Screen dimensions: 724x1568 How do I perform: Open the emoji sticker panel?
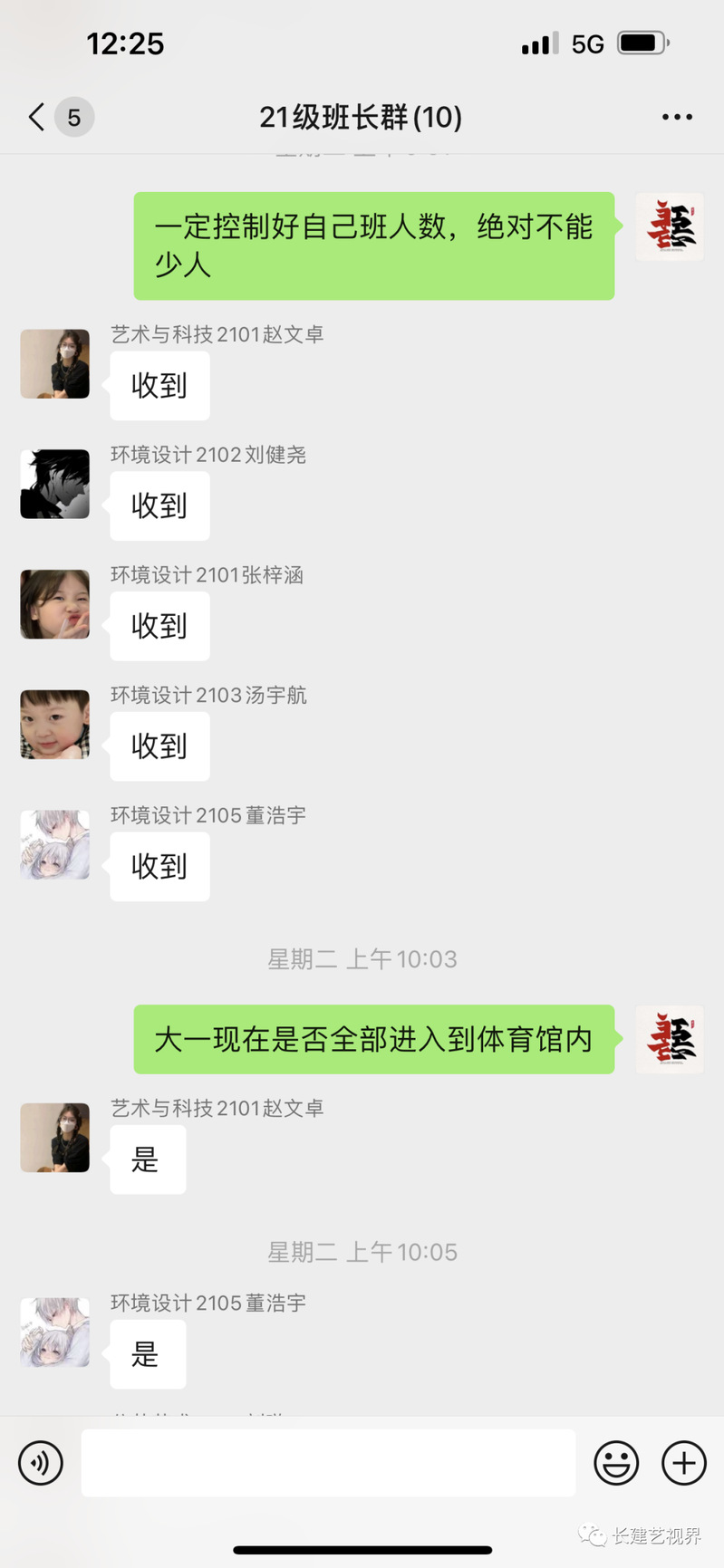tap(616, 1462)
